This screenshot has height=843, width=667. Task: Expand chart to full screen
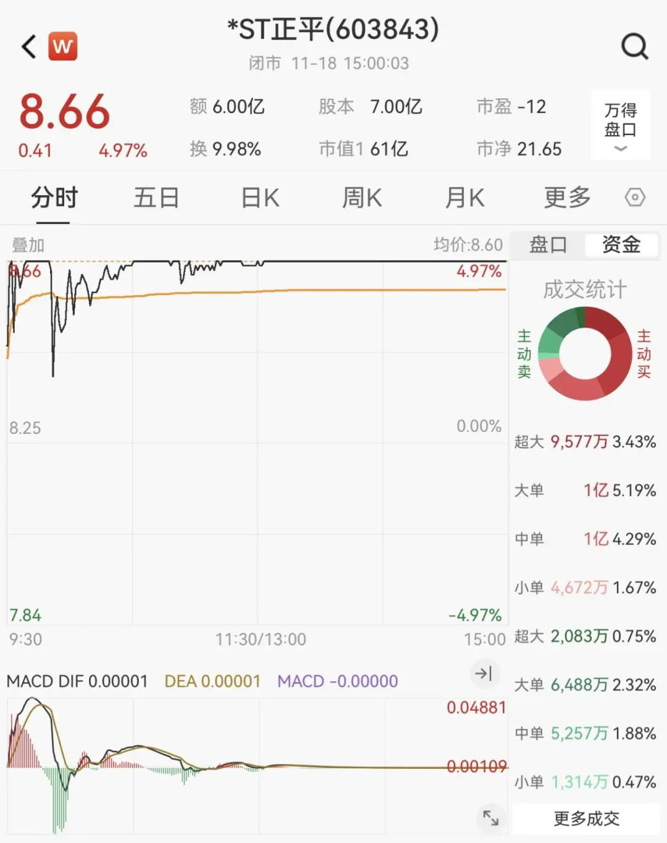point(490,818)
